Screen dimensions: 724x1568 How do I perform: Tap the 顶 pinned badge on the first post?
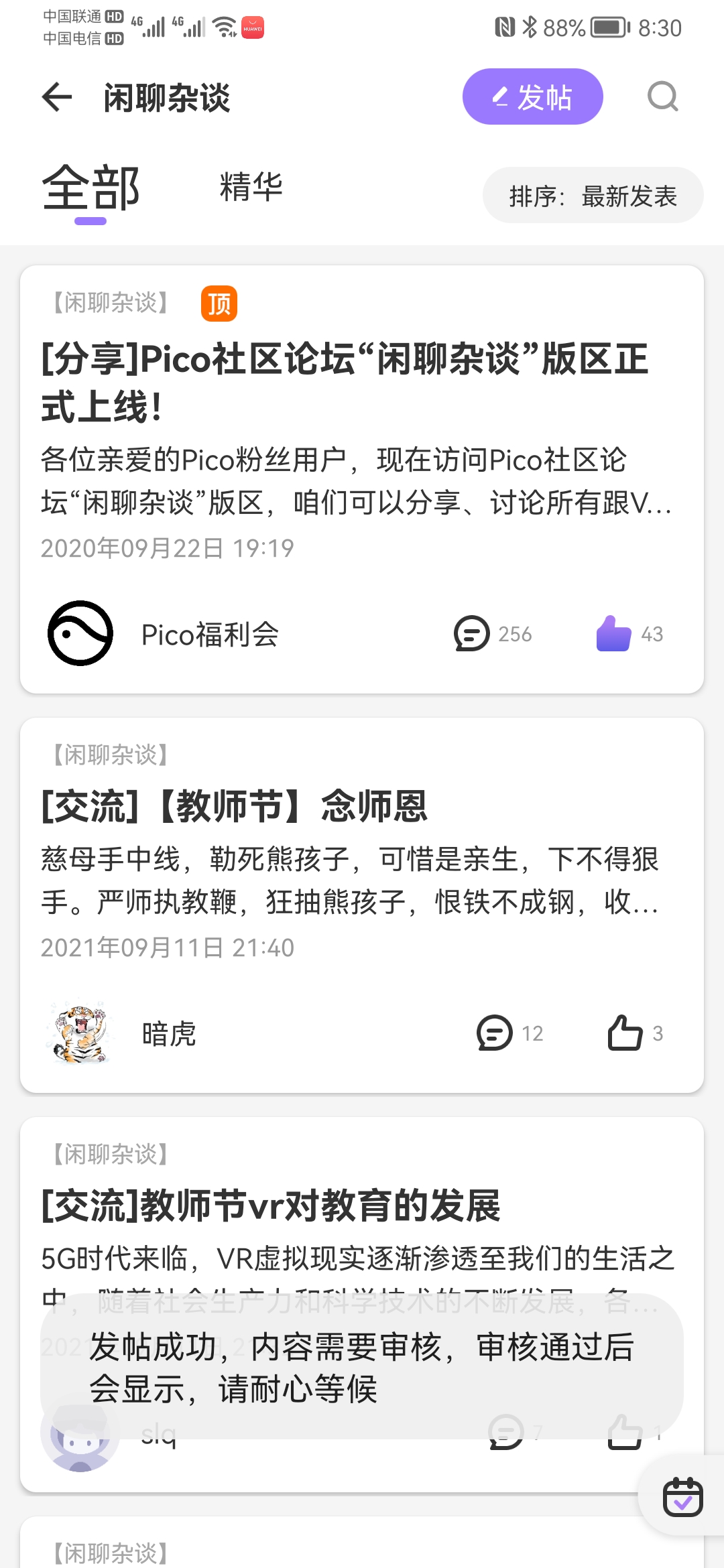219,304
